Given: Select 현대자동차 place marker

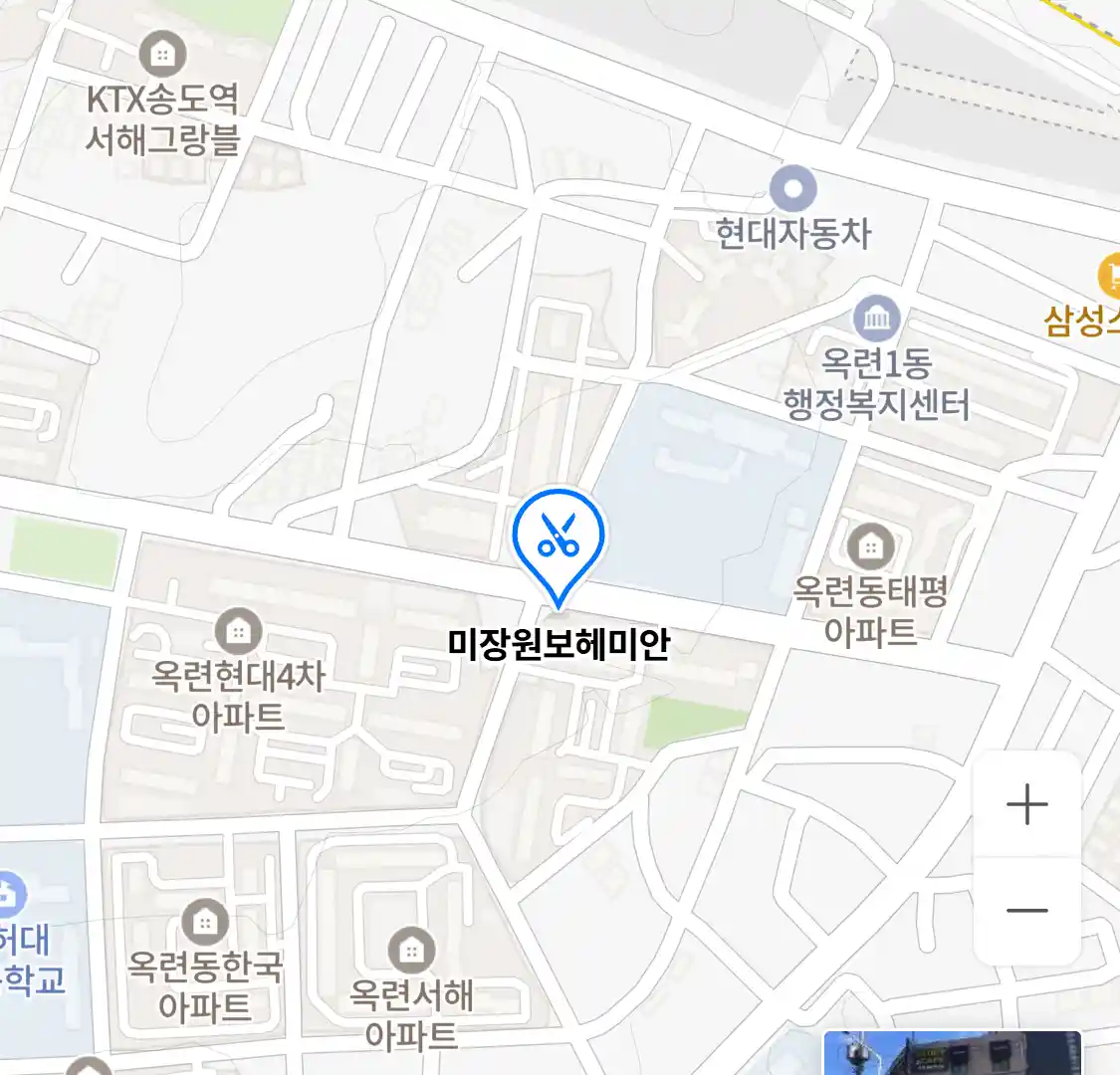Looking at the screenshot, I should click(x=793, y=189).
